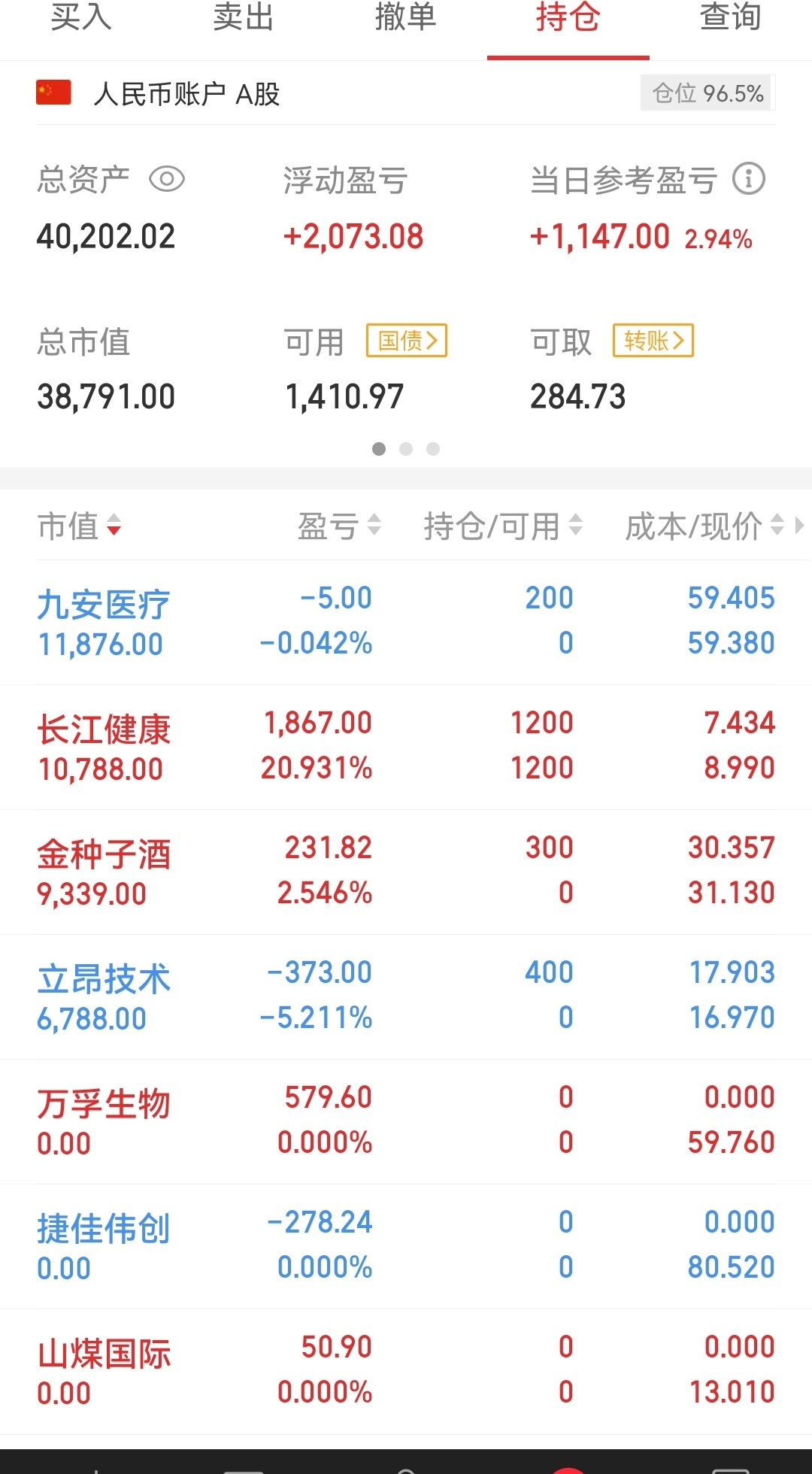Screen dimensions: 812x1474
Task: Tap the 转账 button
Action: click(x=653, y=341)
